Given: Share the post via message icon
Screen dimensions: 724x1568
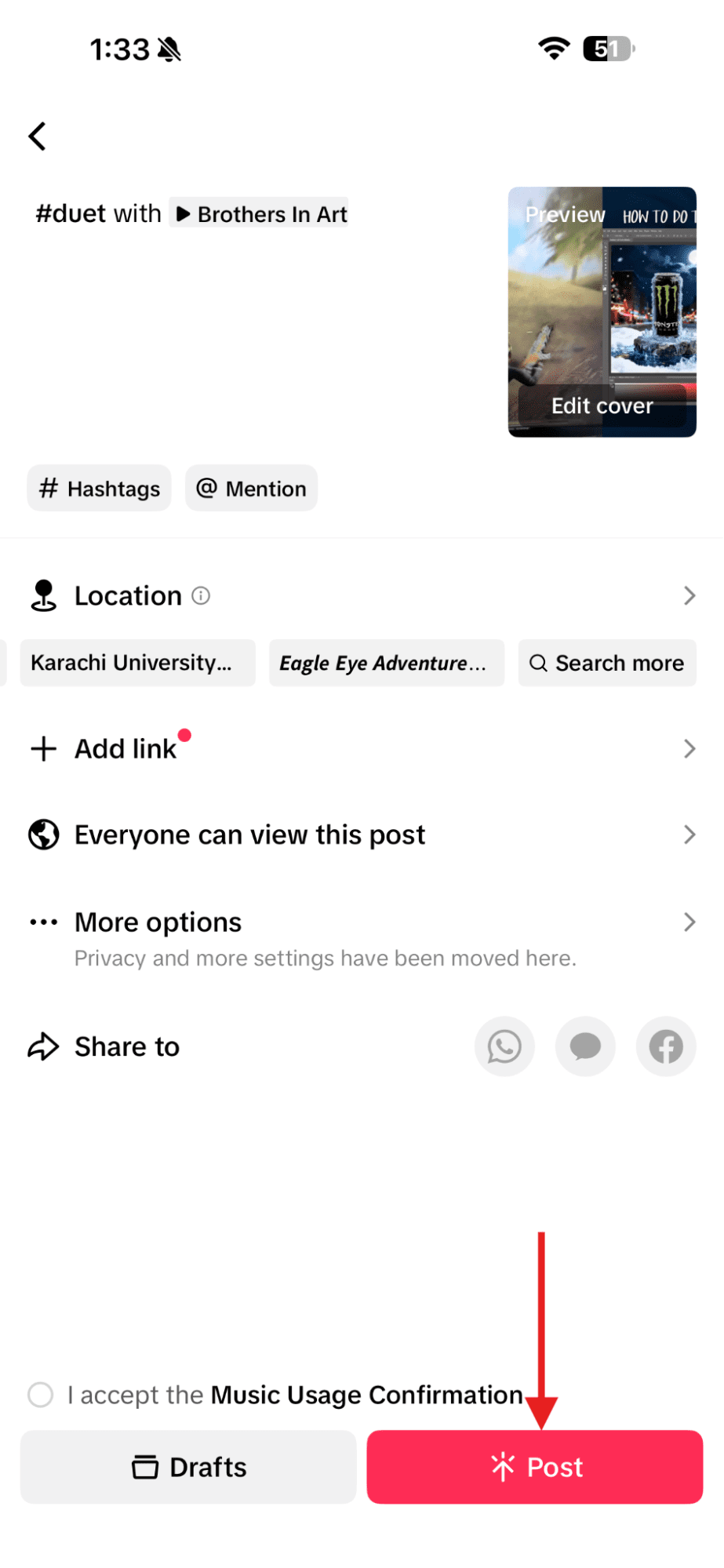Looking at the screenshot, I should pos(585,1046).
